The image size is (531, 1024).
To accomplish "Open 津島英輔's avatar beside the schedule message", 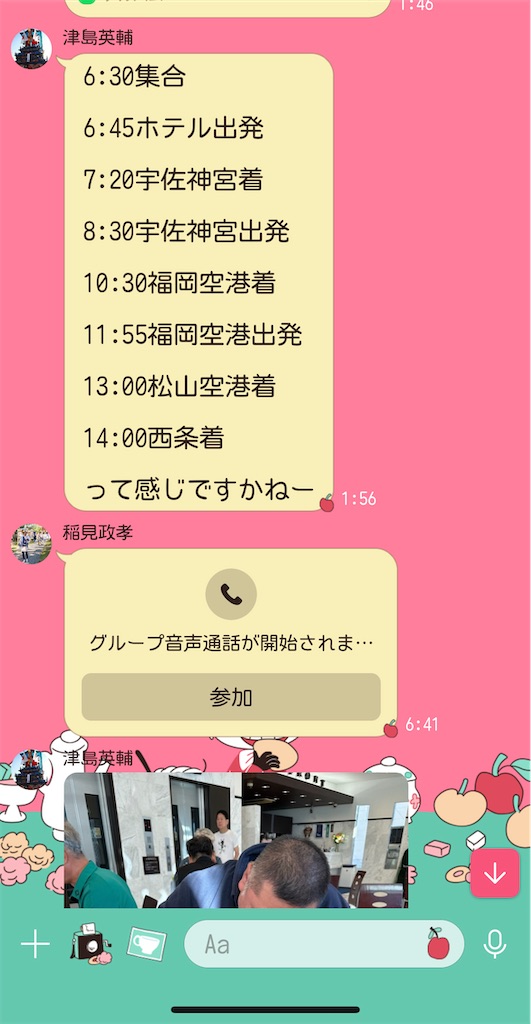I will tap(31, 49).
